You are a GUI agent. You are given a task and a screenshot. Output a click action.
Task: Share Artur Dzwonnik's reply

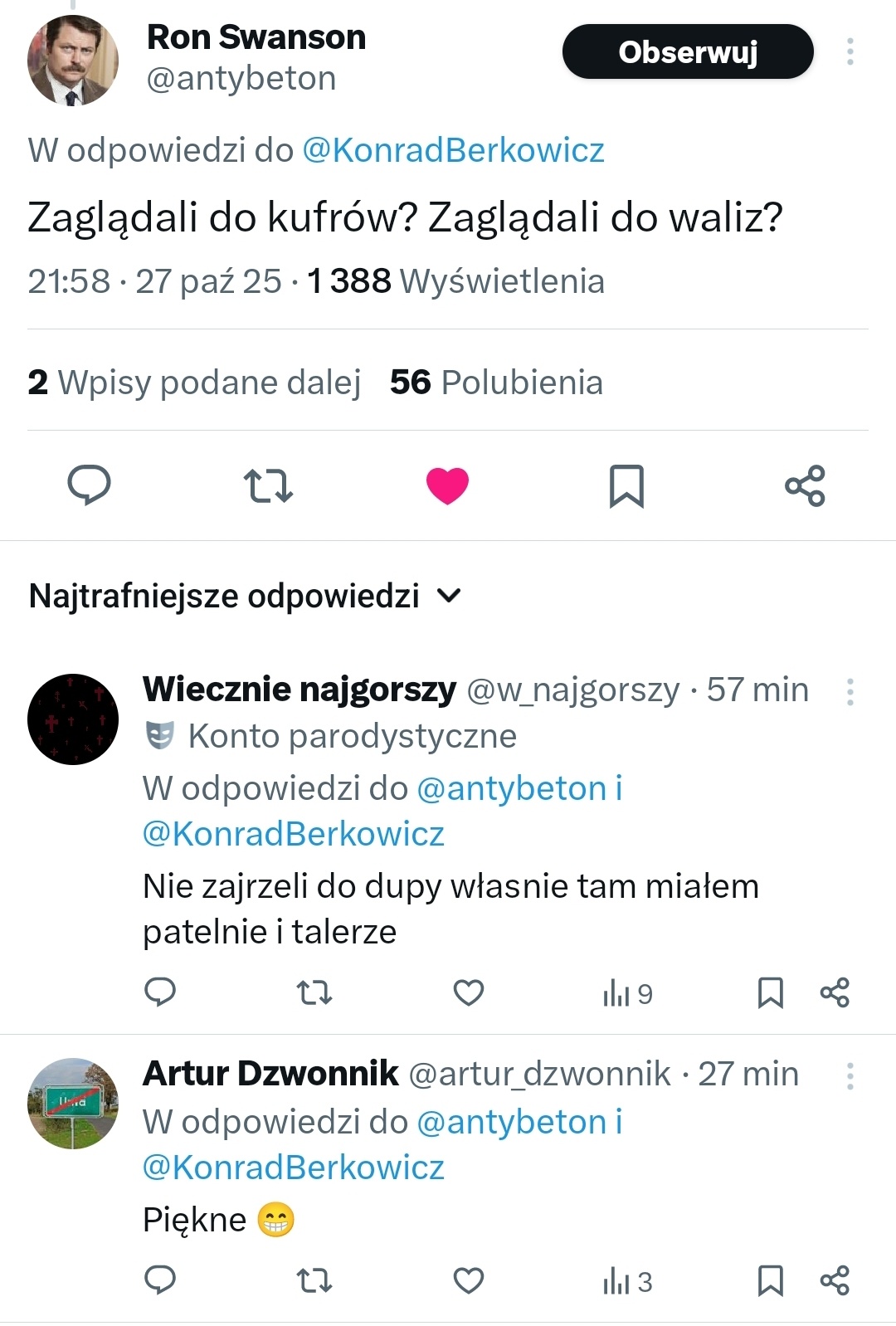pos(835,1280)
